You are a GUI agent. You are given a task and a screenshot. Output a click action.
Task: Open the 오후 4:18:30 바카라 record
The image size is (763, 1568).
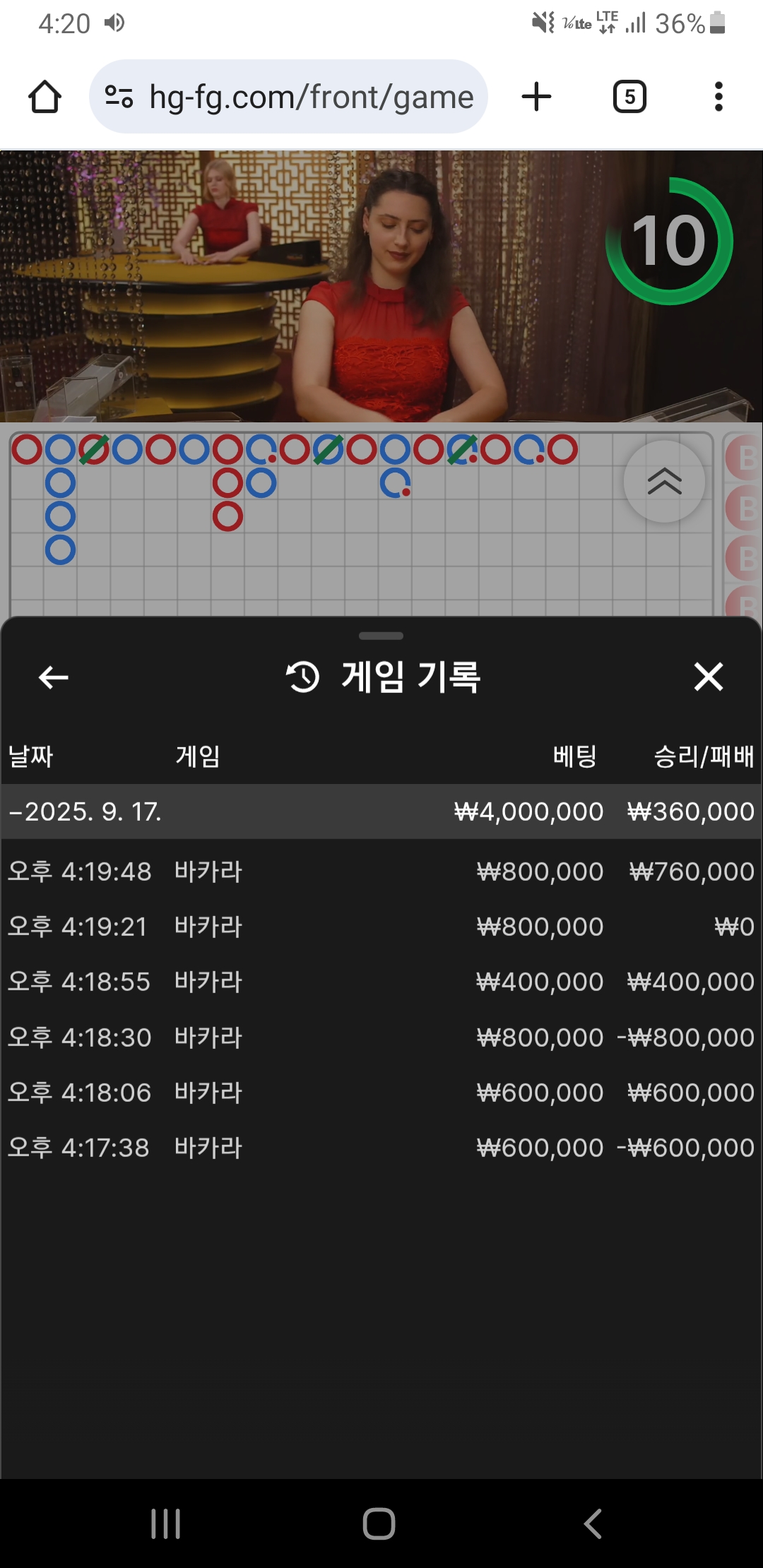[381, 1038]
